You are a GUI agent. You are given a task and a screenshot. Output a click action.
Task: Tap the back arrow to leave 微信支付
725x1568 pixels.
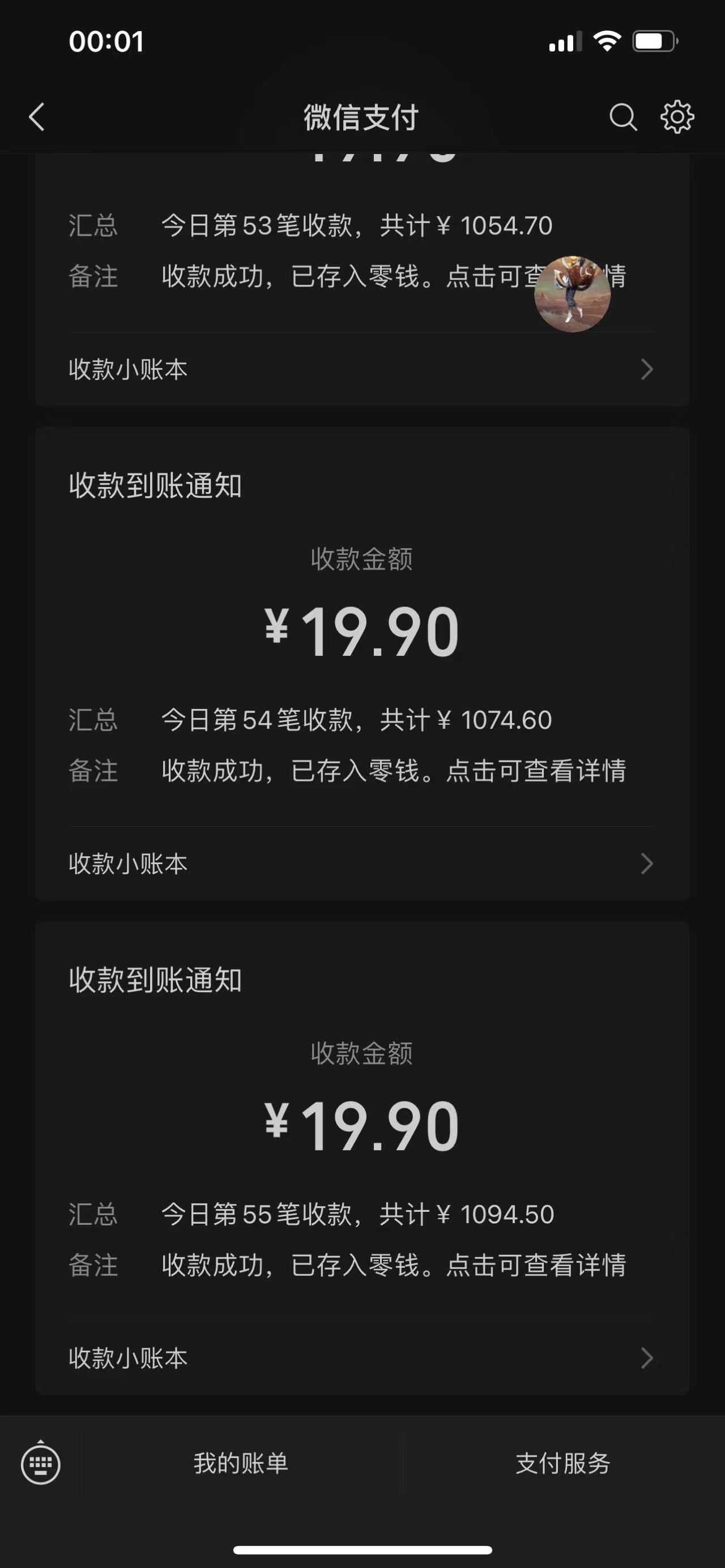pos(37,117)
